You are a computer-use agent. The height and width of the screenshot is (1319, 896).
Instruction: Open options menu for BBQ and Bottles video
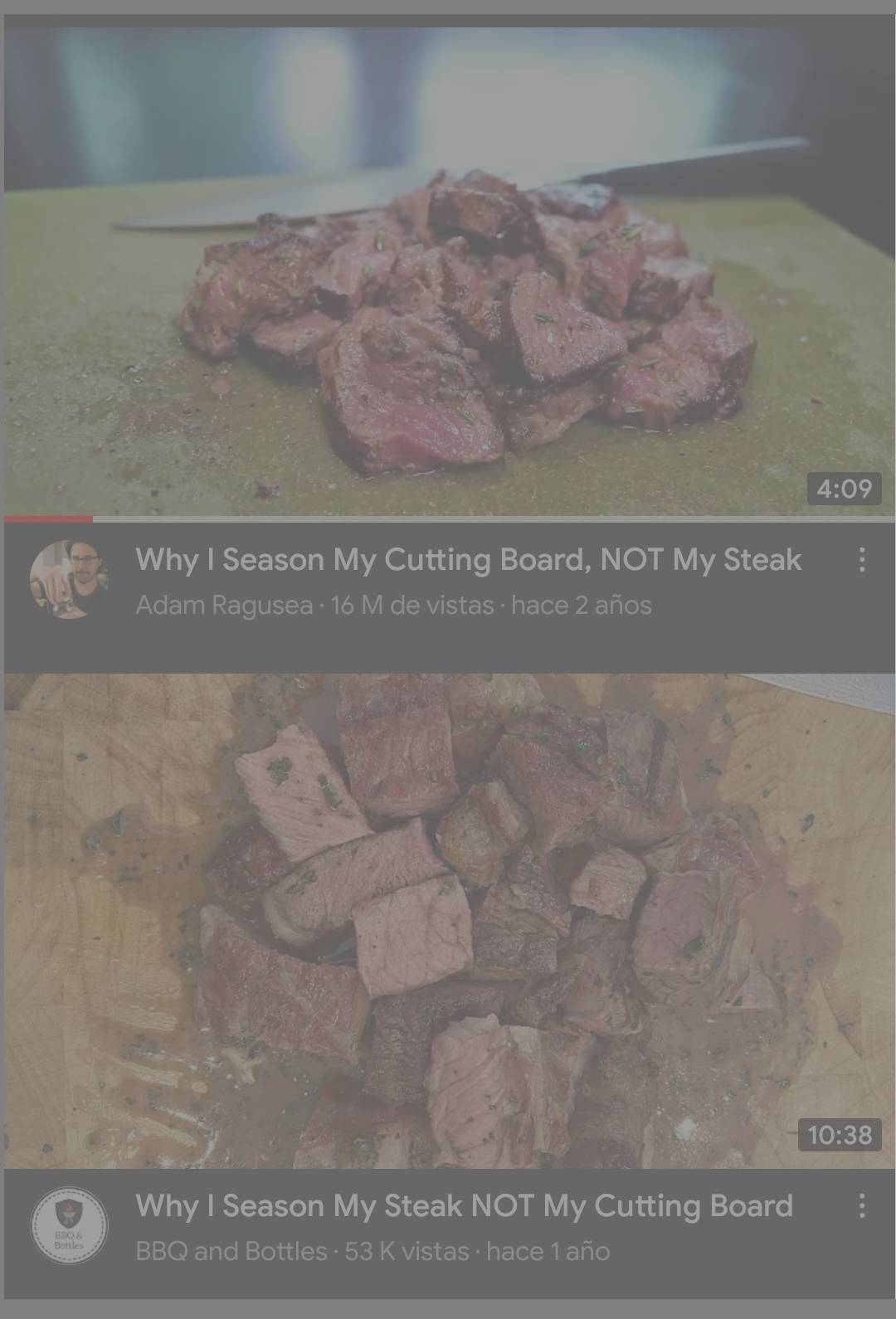(x=862, y=1205)
